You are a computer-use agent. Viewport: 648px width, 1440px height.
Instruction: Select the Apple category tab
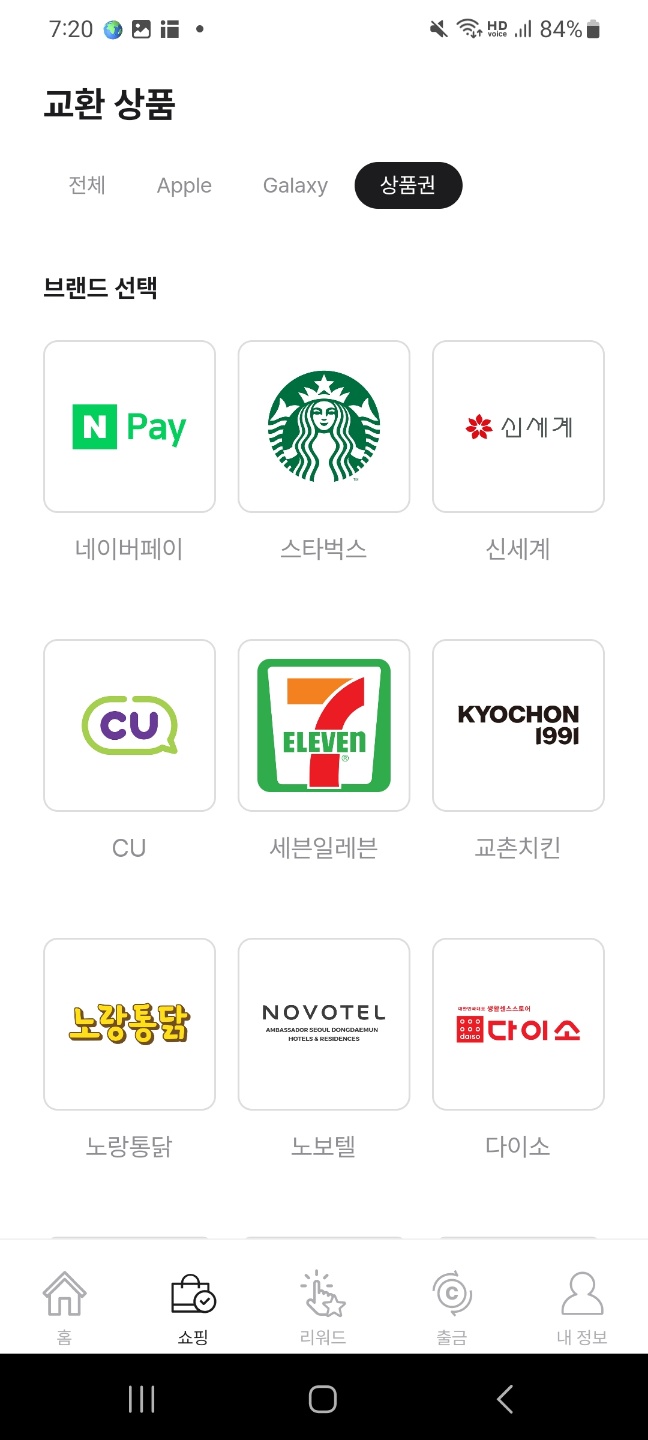click(x=184, y=186)
